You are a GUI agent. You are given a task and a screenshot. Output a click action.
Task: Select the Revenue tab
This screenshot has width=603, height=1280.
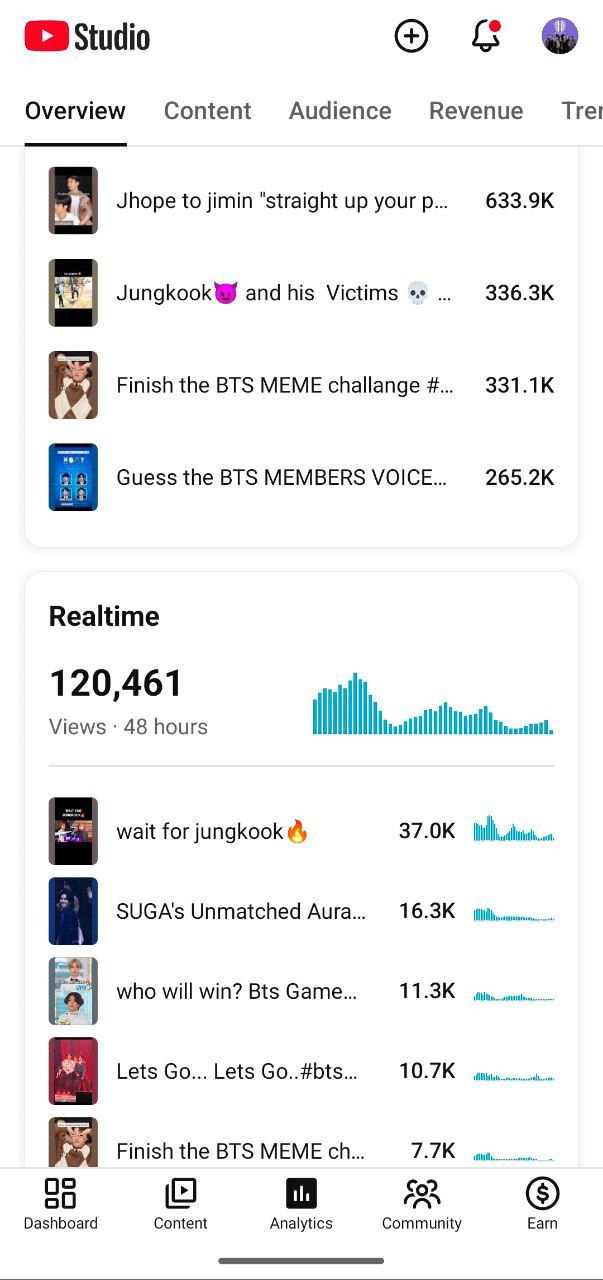tap(476, 111)
